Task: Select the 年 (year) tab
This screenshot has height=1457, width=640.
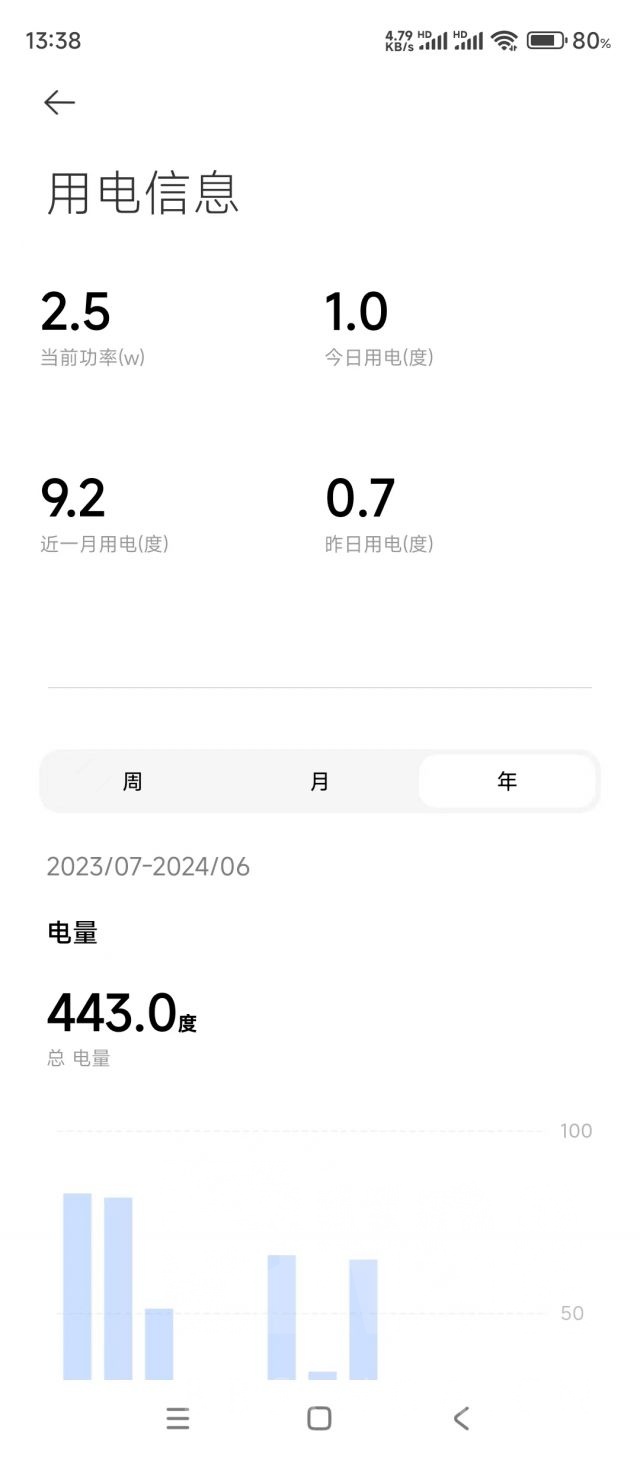Action: pyautogui.click(x=507, y=781)
